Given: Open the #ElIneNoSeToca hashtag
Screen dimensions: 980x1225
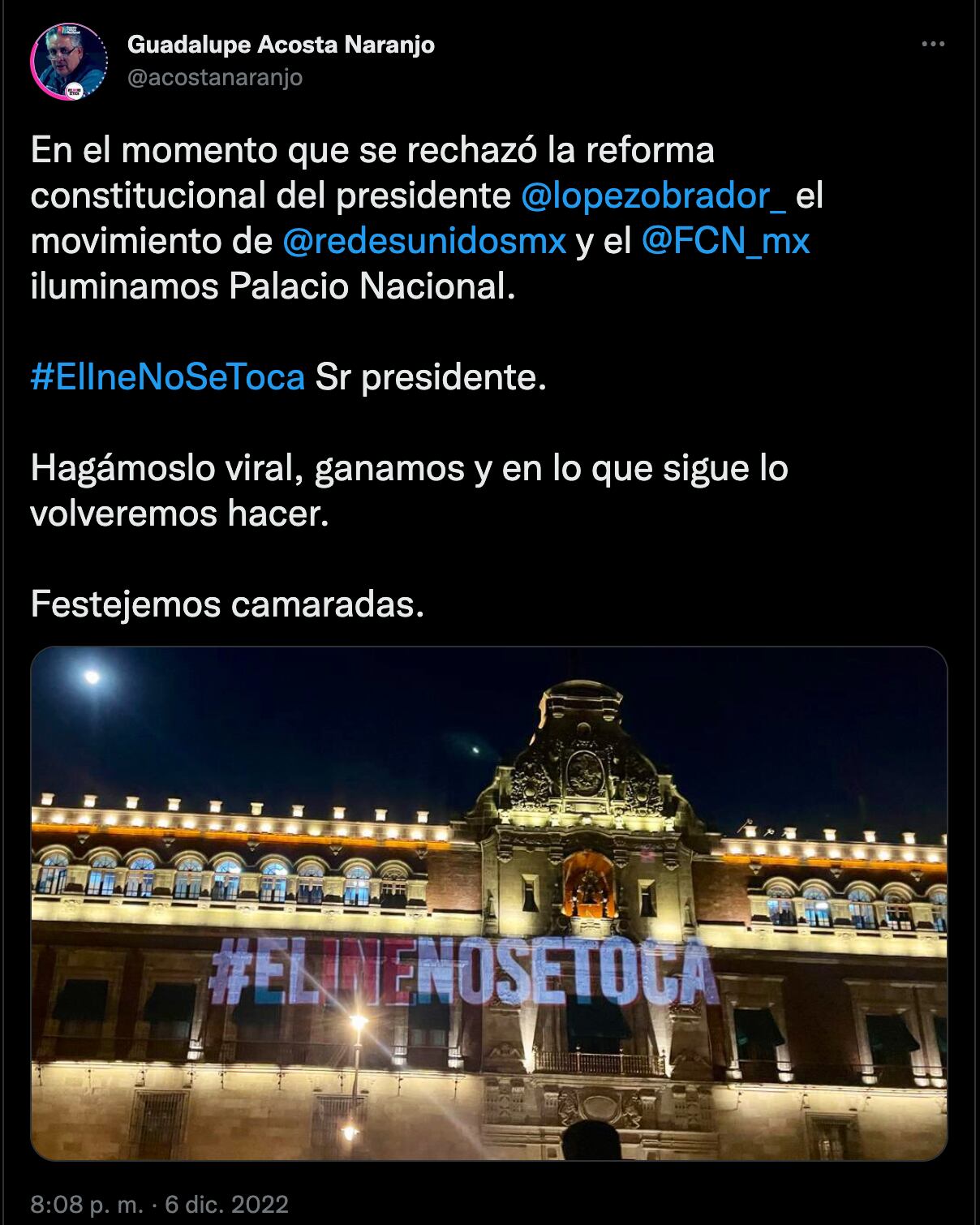Looking at the screenshot, I should pyautogui.click(x=168, y=377).
